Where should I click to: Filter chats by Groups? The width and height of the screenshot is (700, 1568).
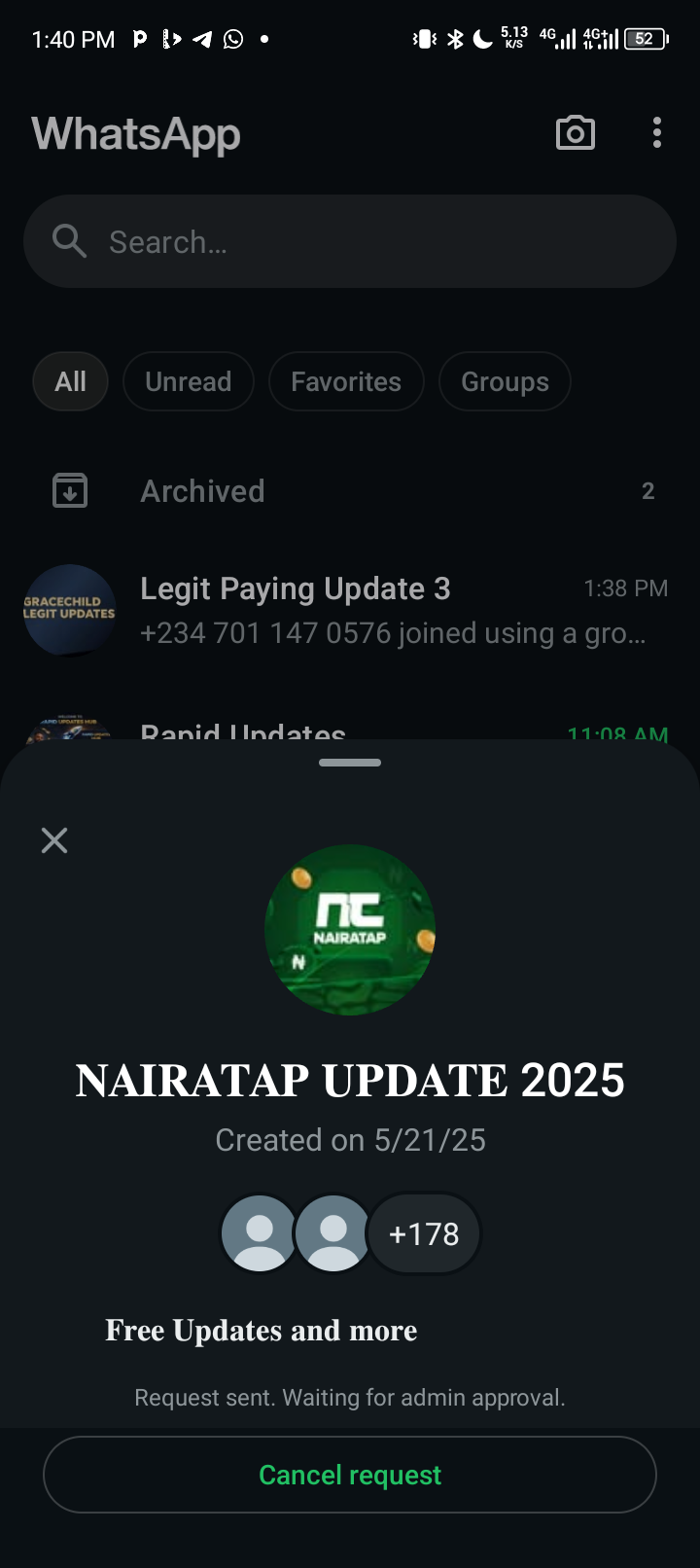(x=505, y=381)
